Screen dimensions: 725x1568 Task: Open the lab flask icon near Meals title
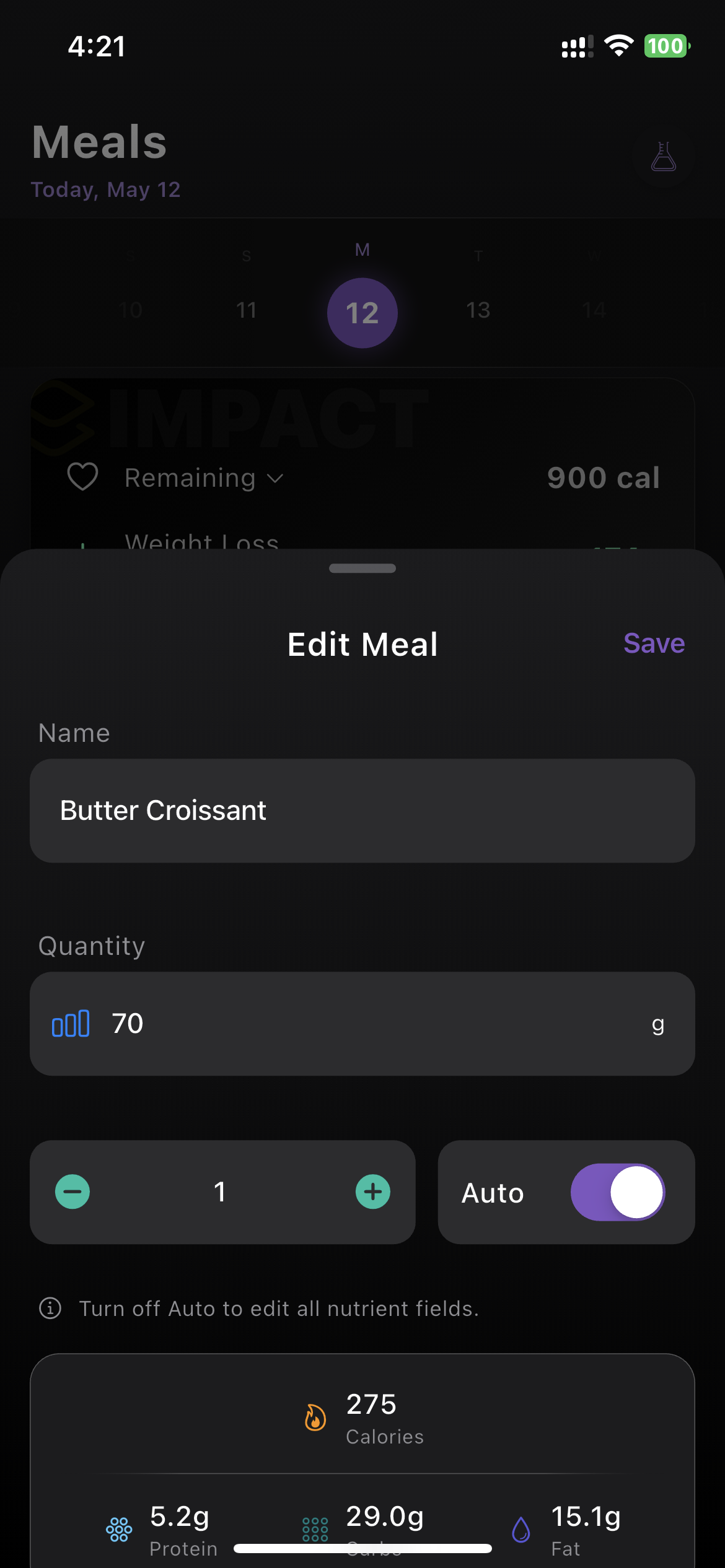663,157
